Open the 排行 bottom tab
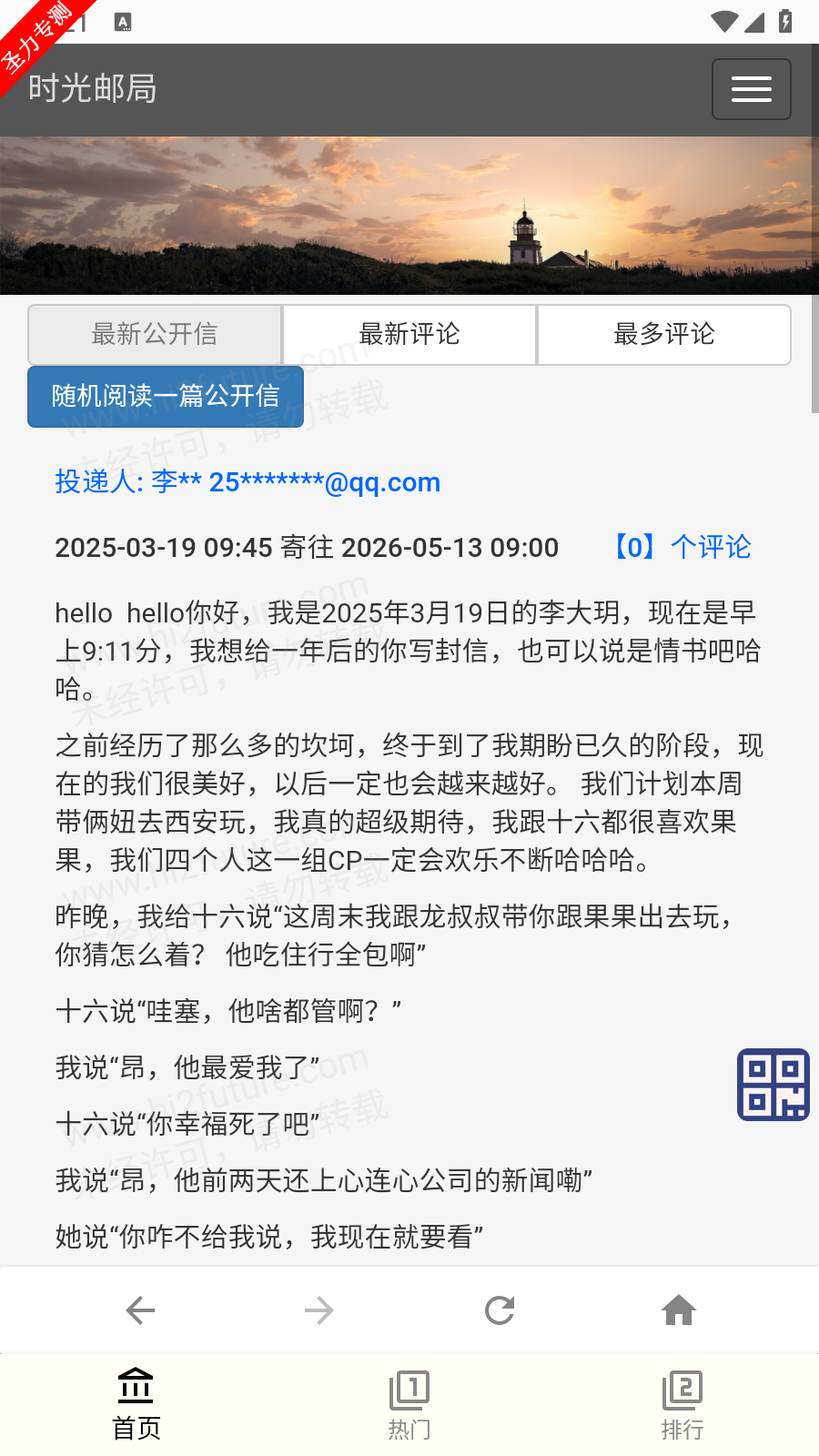The height and width of the screenshot is (1456, 819). 682,1405
